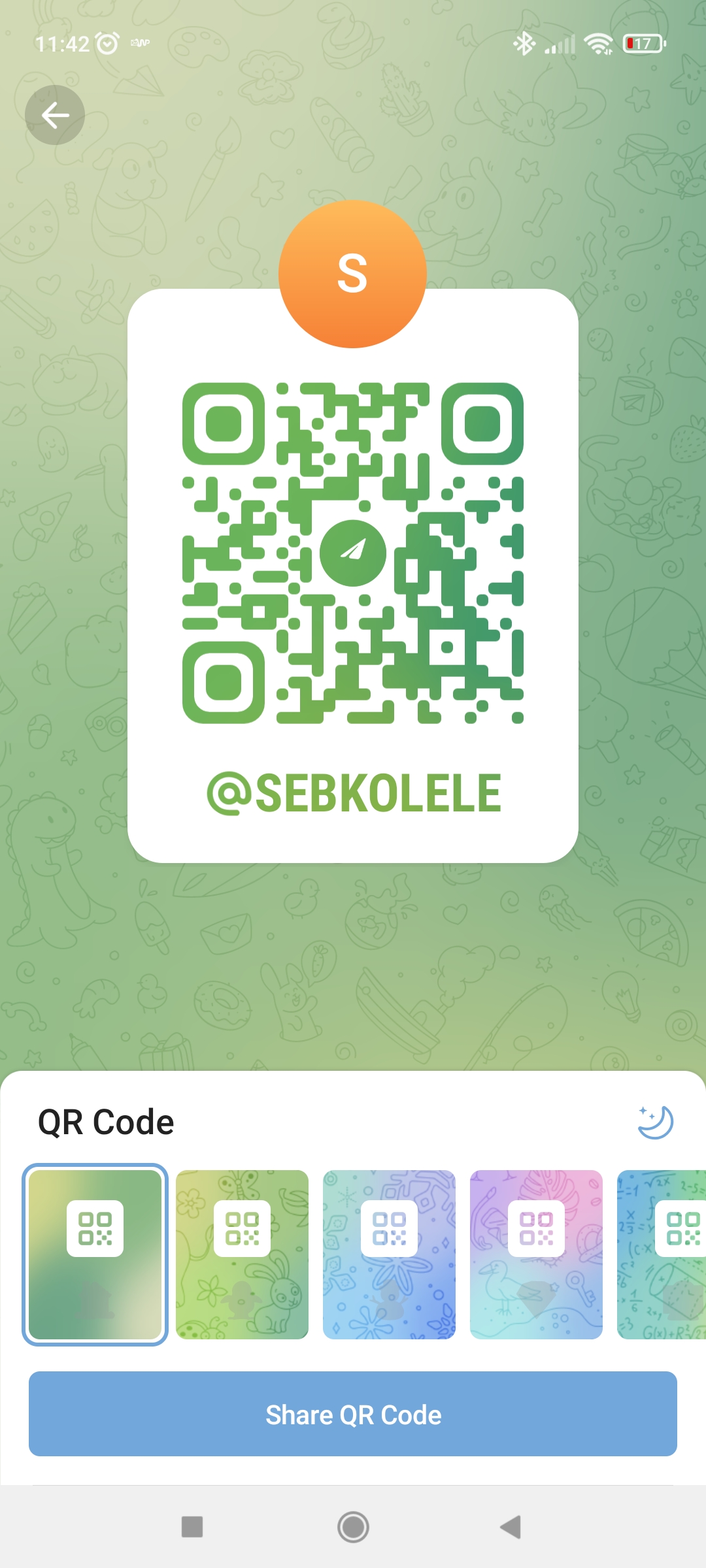Tap Share QR Code button
The width and height of the screenshot is (706, 1568).
tap(353, 1414)
